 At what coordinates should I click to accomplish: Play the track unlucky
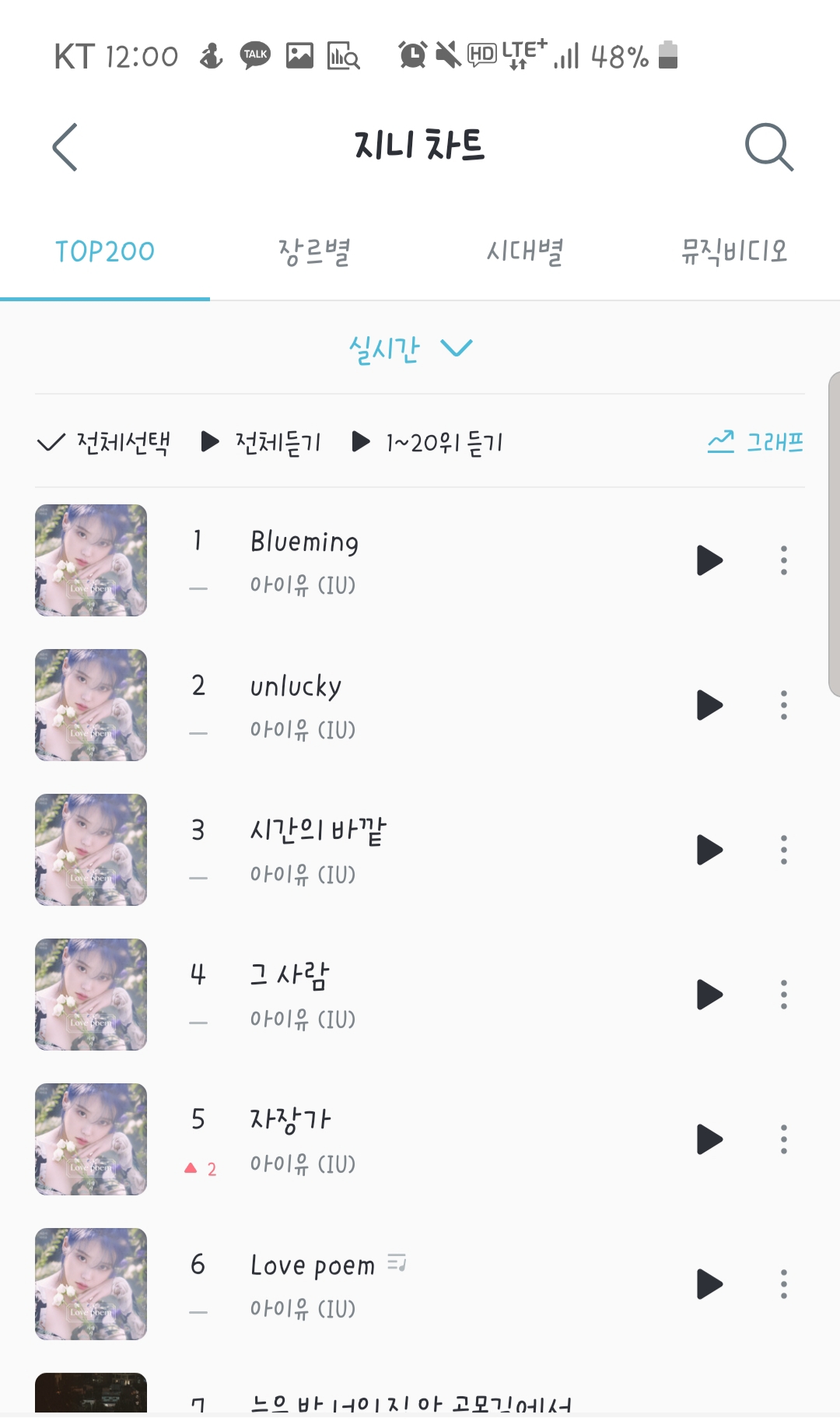coord(709,705)
